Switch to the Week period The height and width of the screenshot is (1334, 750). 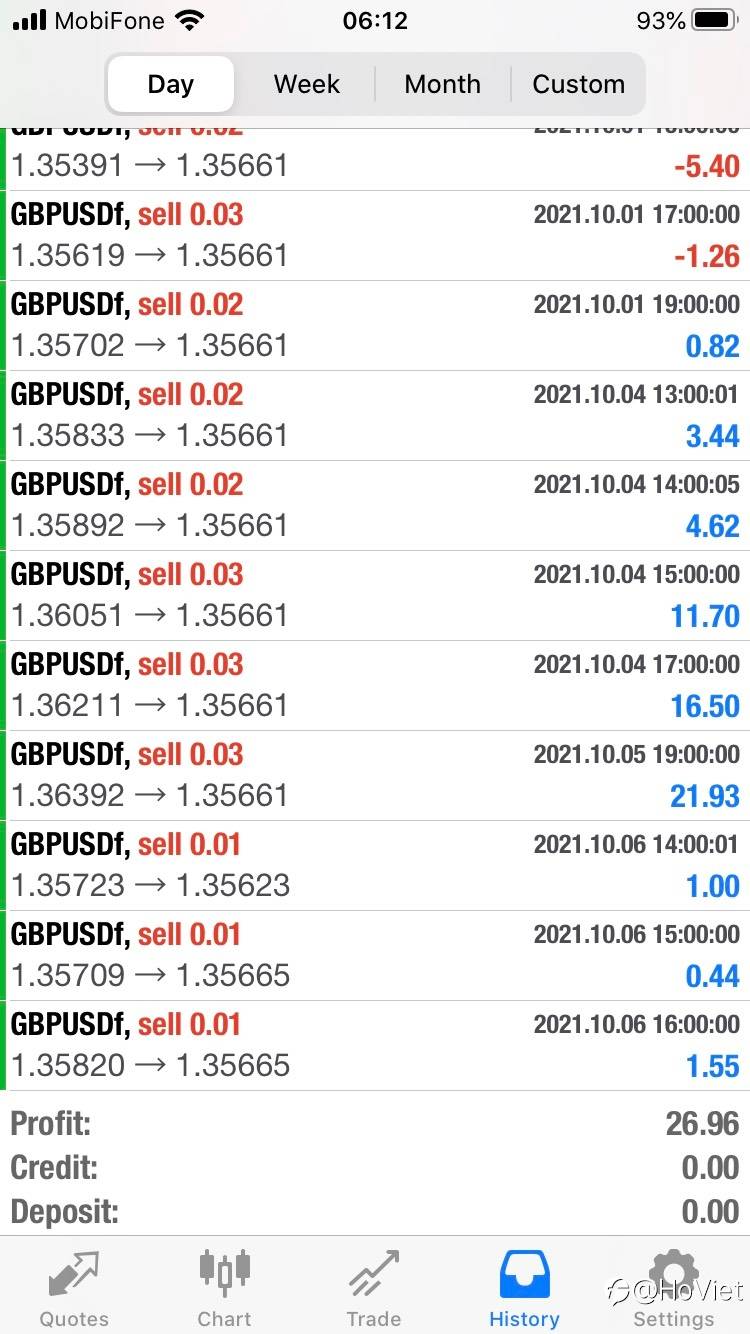(x=307, y=85)
